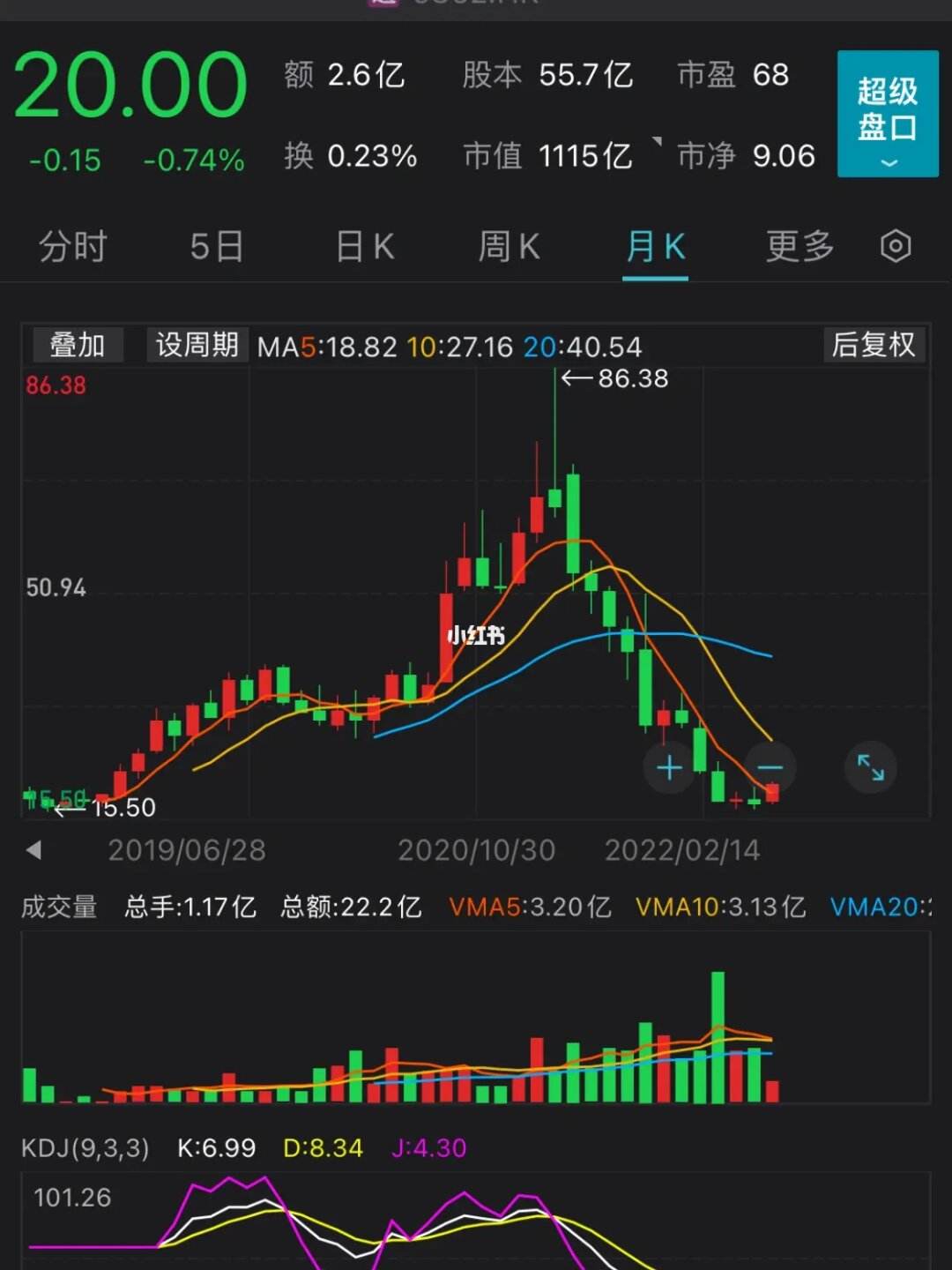Select the 日K daily candlestick tab
Viewport: 952px width, 1270px height.
click(361, 247)
